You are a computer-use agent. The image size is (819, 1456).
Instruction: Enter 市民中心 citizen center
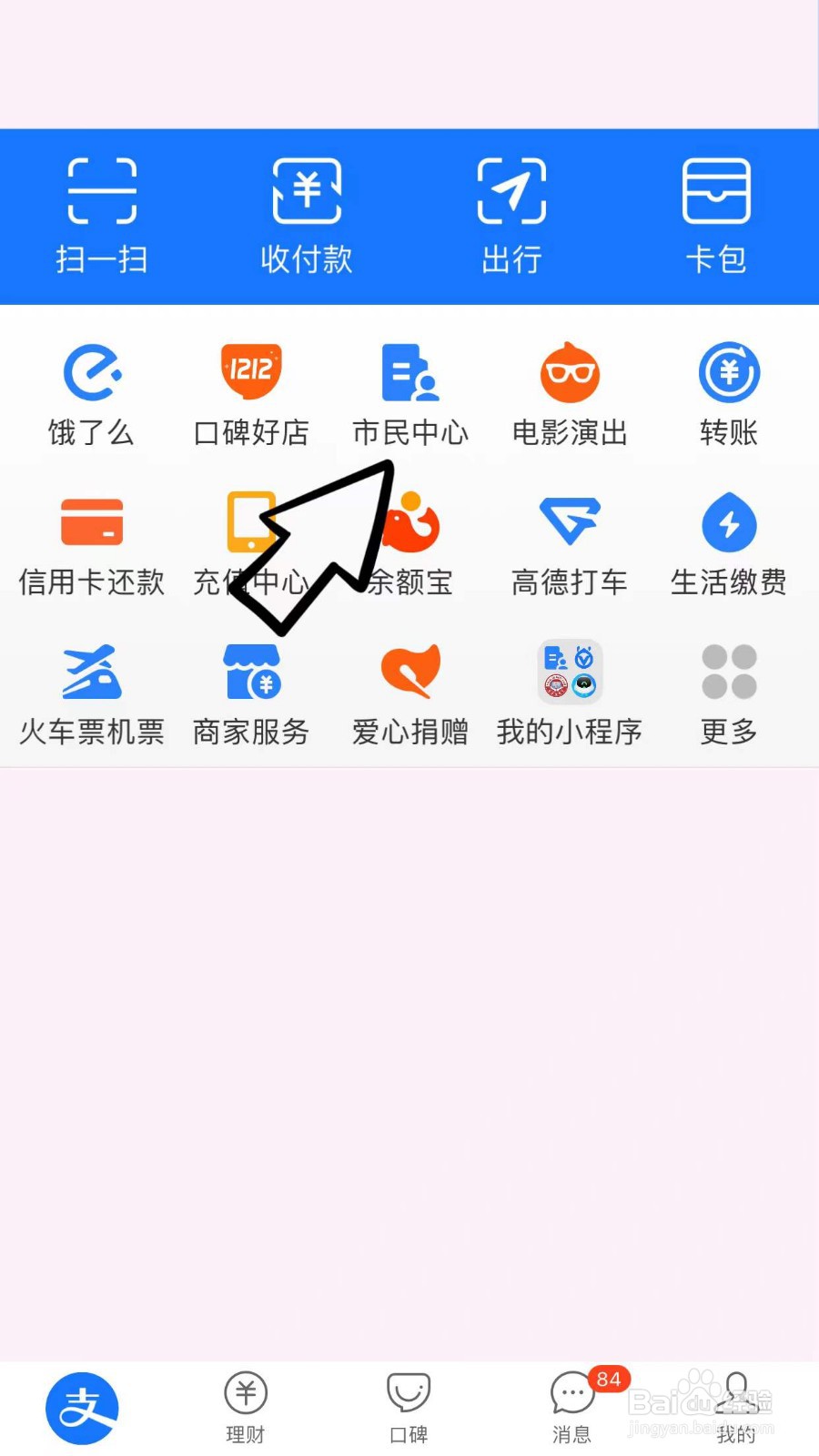point(409,391)
